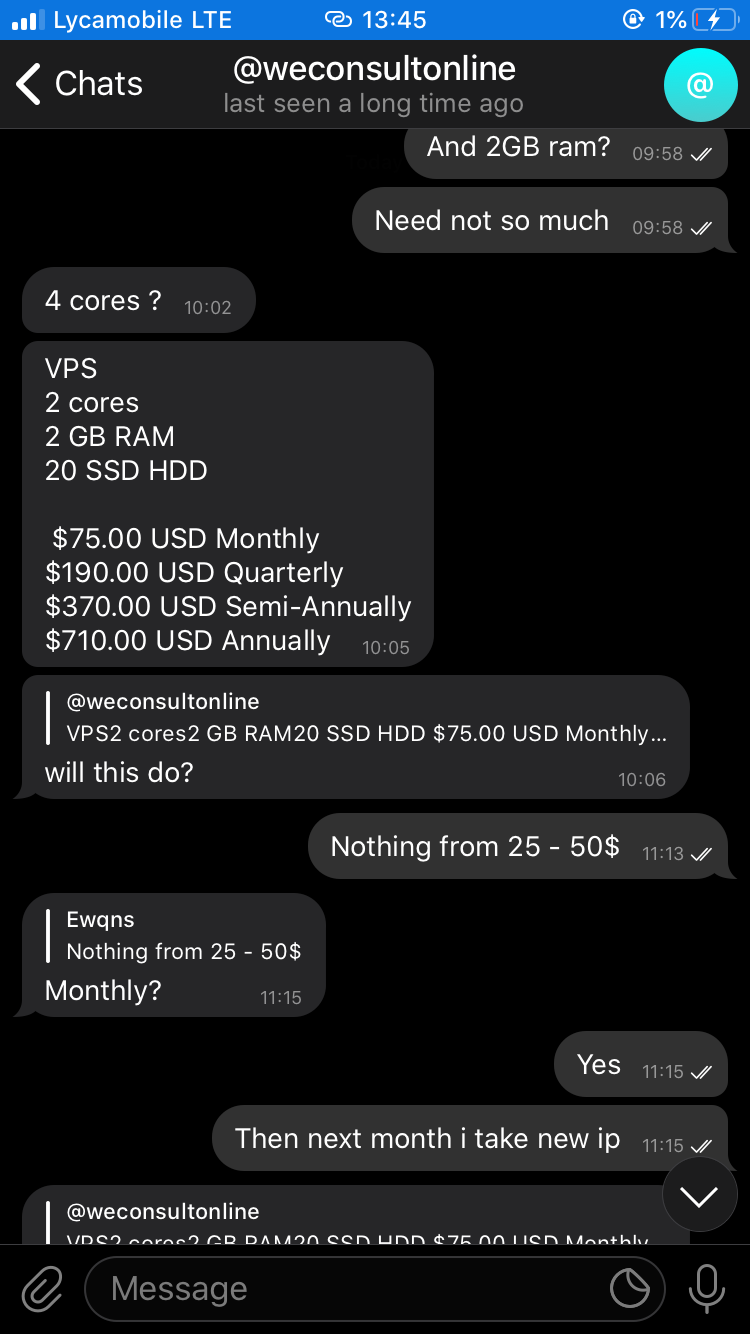Jump to the latest message arrow
Screen dimensions: 750x1334
point(699,1195)
